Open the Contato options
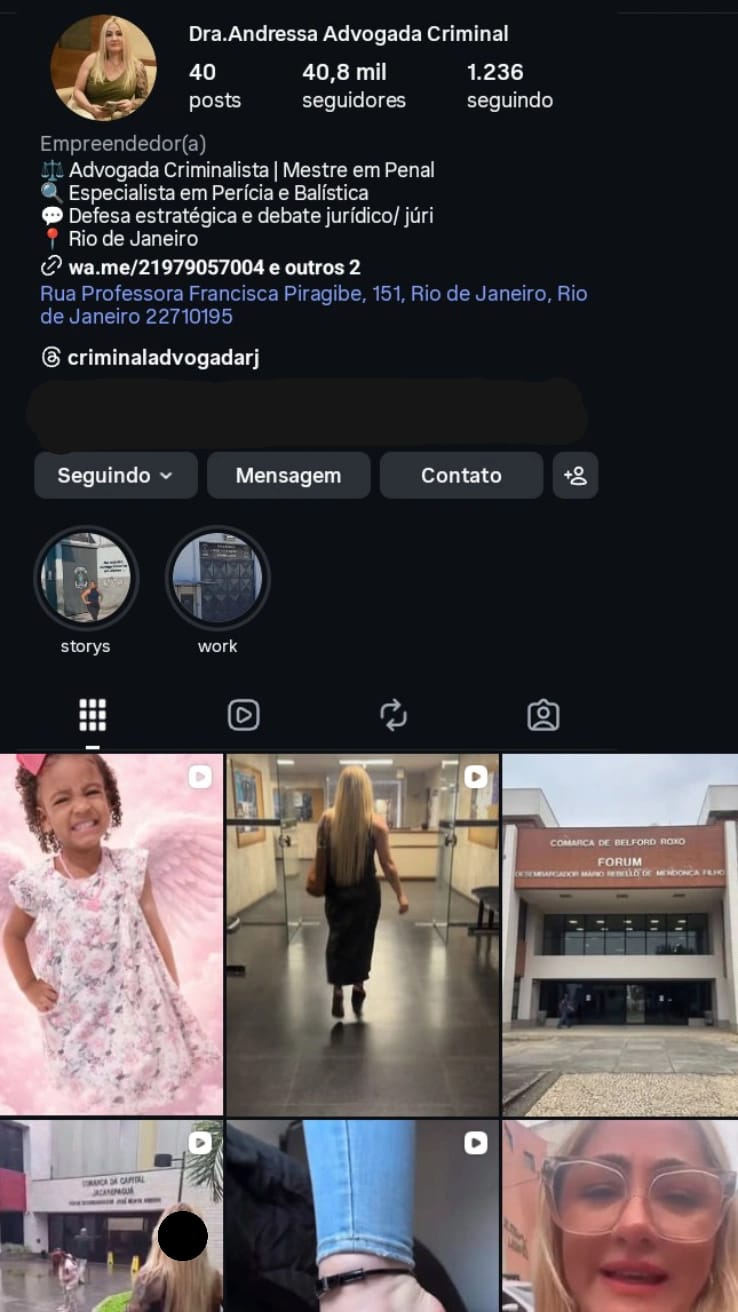738x1312 pixels. [461, 475]
